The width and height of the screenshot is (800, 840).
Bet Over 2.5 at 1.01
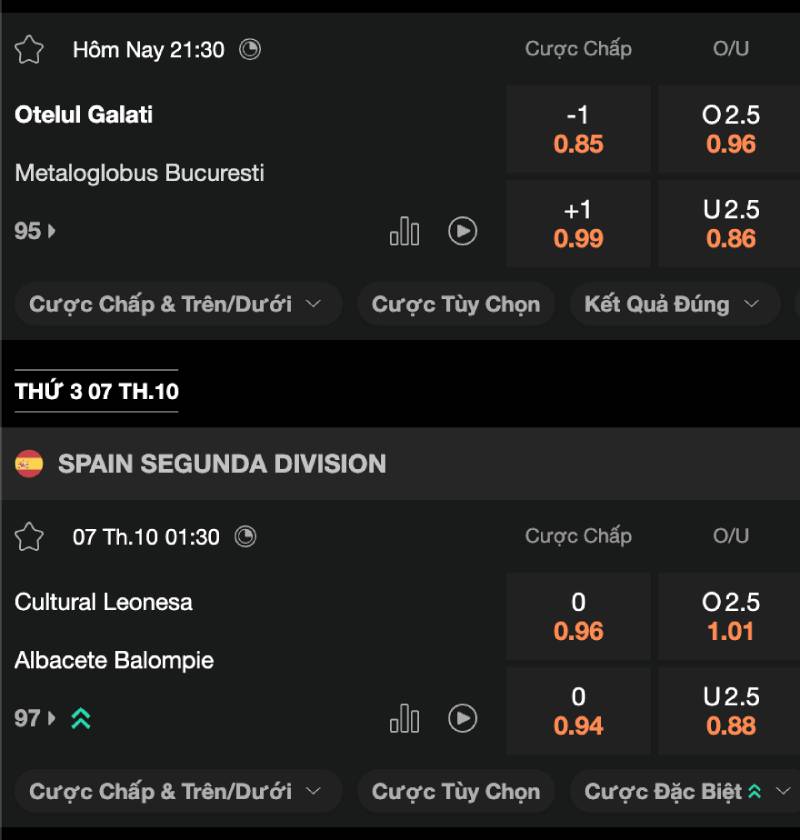coord(730,617)
